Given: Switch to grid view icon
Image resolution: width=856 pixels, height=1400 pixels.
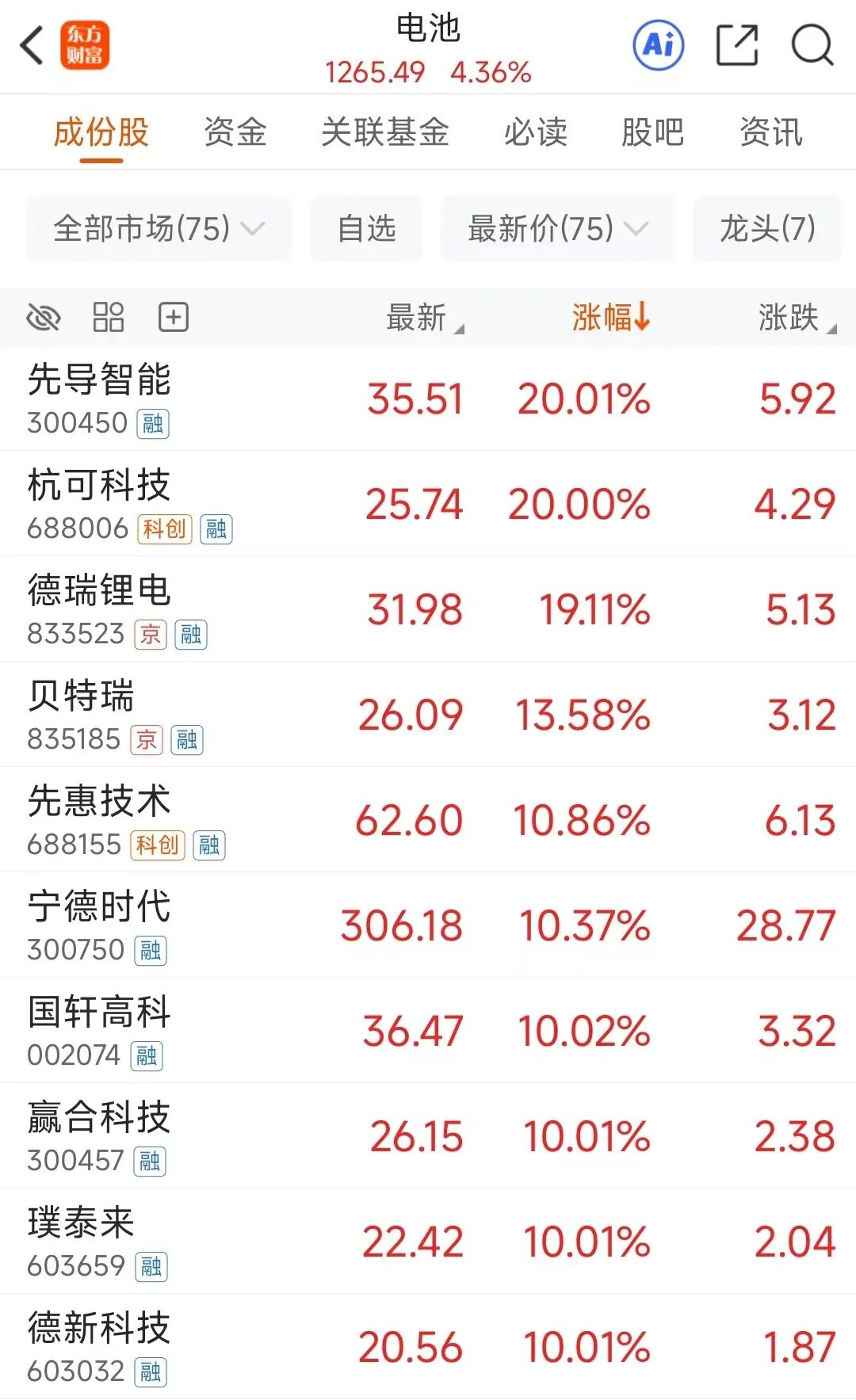Looking at the screenshot, I should click(x=109, y=318).
